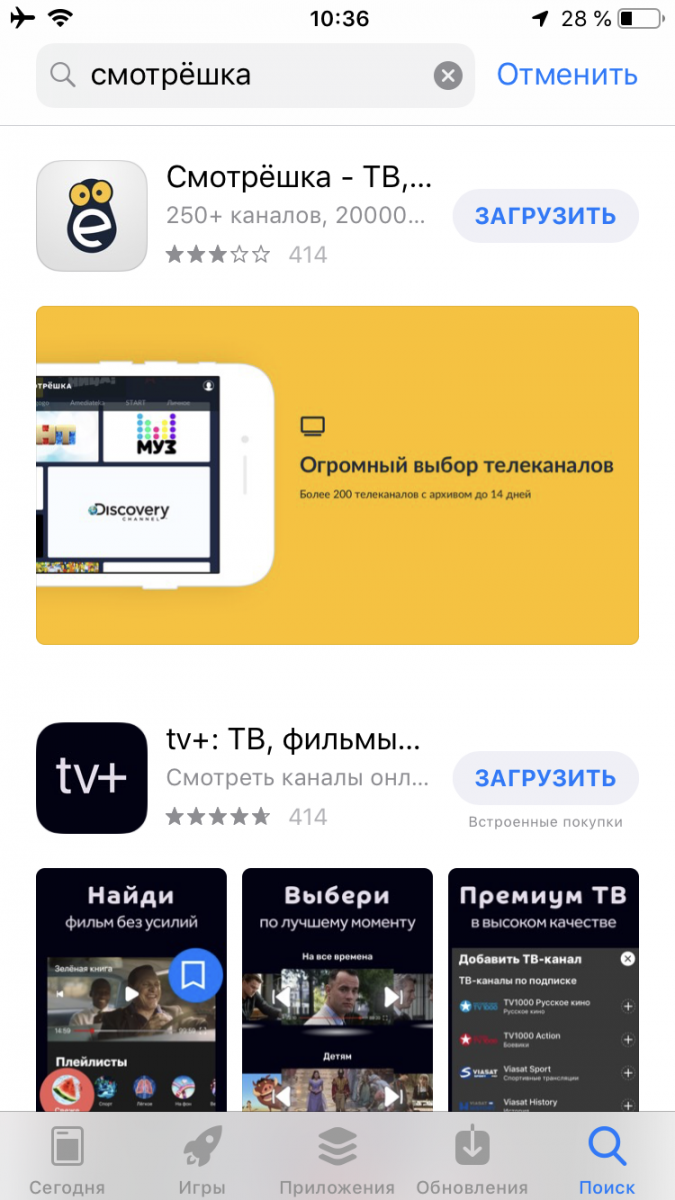This screenshot has height=1200, width=675.
Task: Download Смотрёшка with the ЗАГРУЗИТЬ button
Action: tap(545, 216)
